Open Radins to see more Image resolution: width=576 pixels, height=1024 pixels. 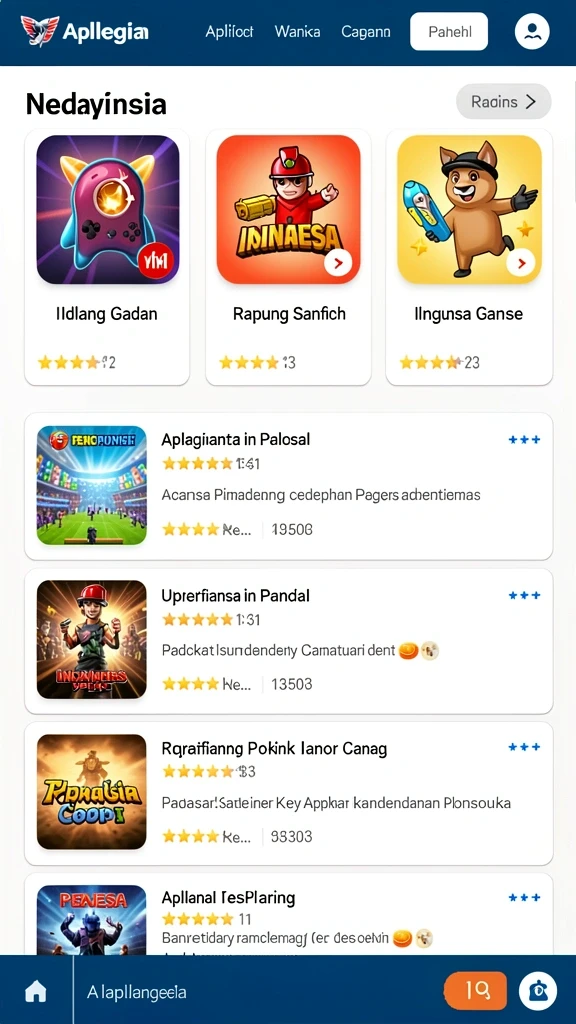pos(504,101)
